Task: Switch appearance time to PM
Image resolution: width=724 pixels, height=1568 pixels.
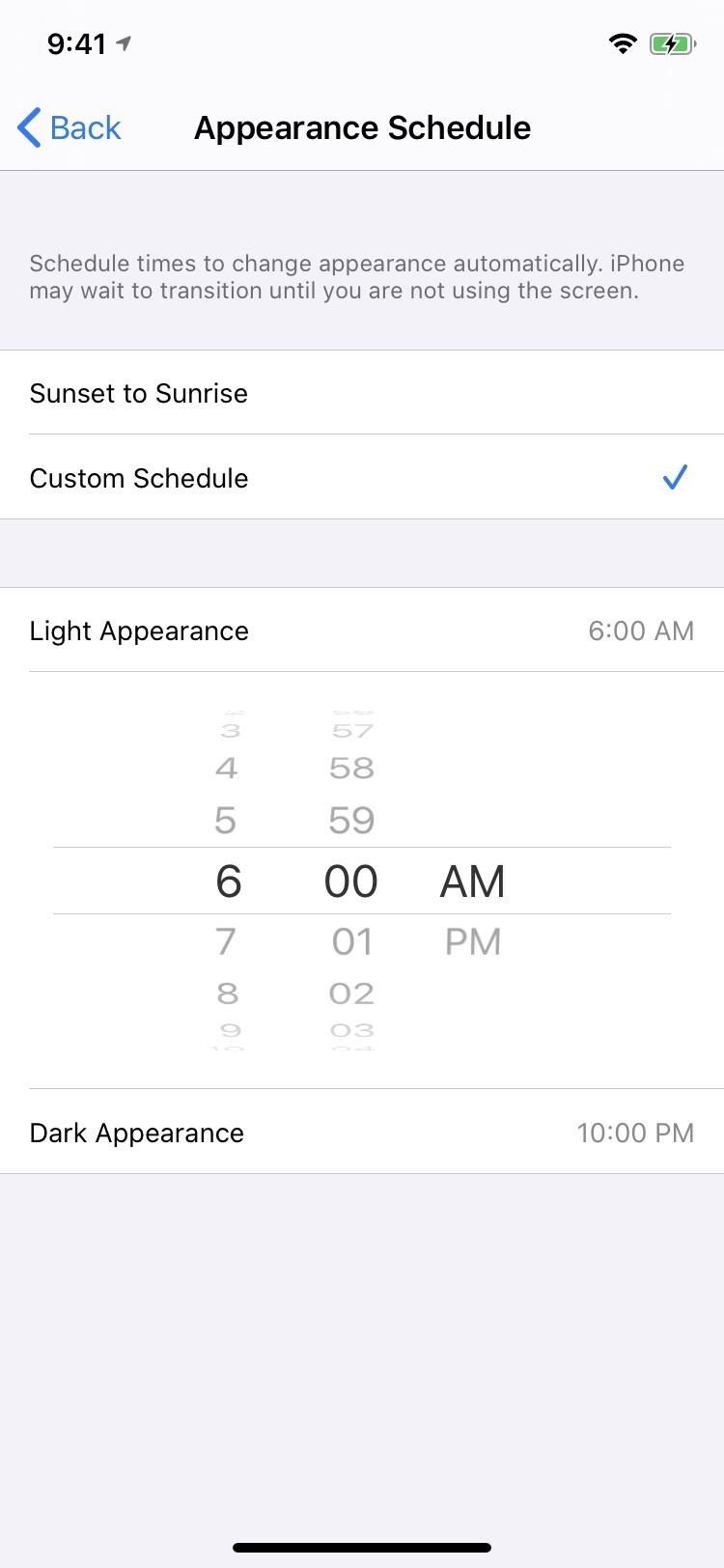Action: tap(472, 941)
